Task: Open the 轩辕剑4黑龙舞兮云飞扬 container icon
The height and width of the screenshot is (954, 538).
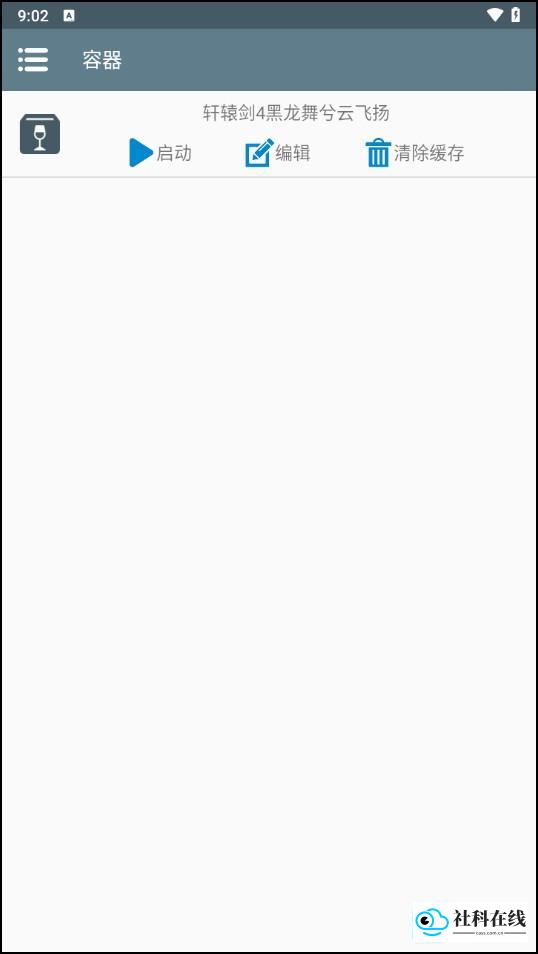Action: click(40, 134)
